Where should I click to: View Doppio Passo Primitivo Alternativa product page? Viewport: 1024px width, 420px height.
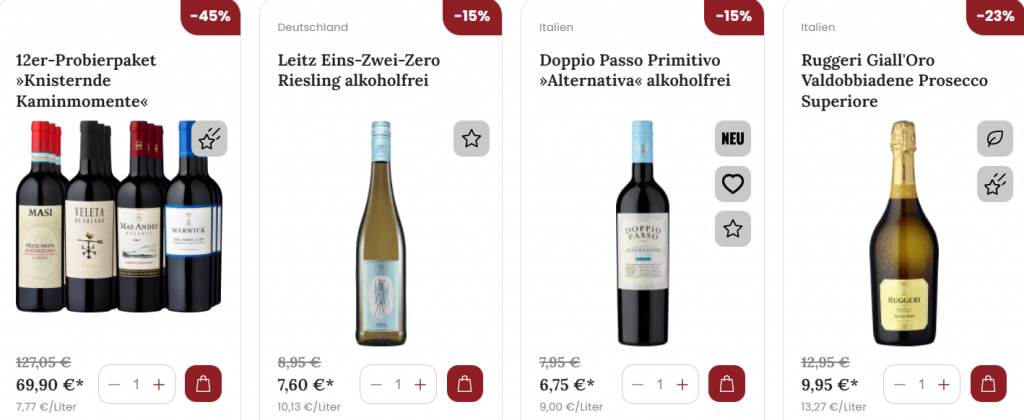pos(634,70)
